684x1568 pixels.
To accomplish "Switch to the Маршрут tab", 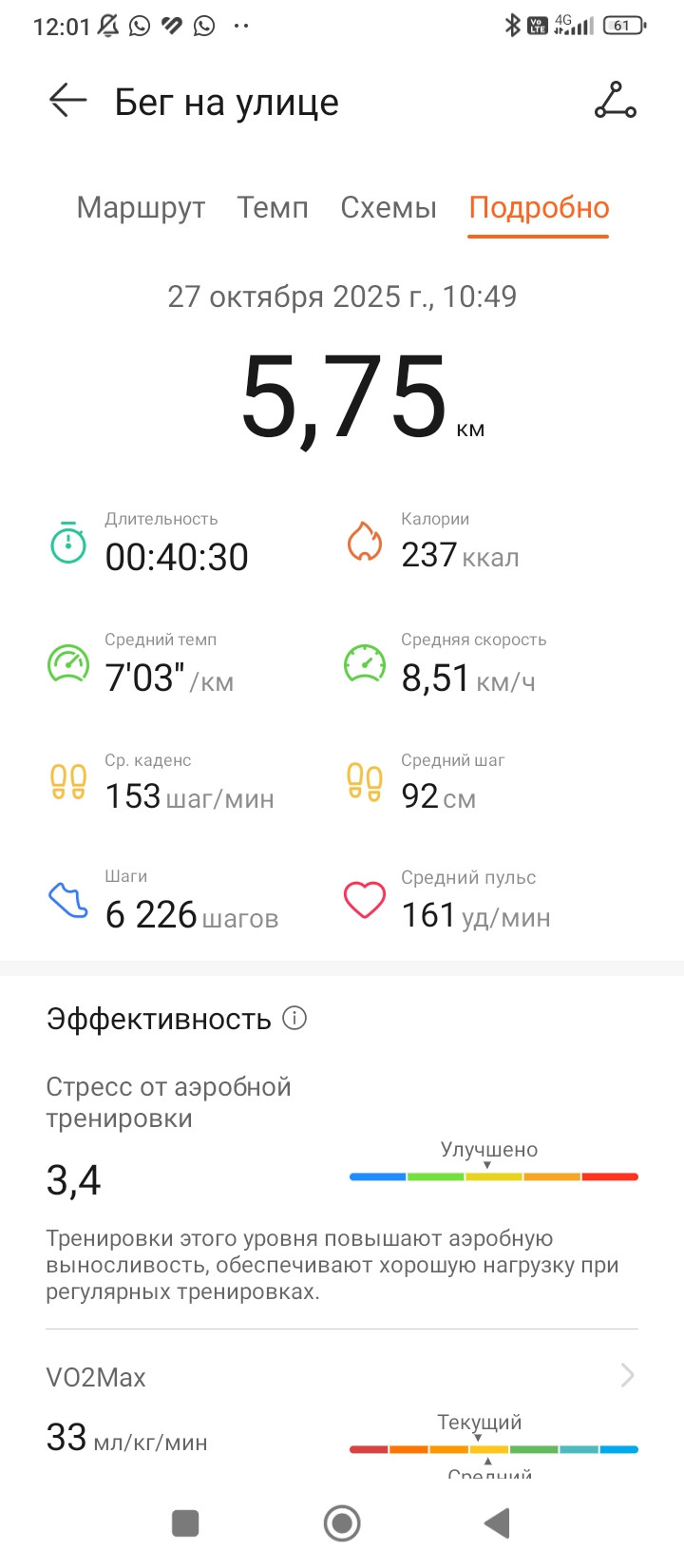I will tap(141, 207).
